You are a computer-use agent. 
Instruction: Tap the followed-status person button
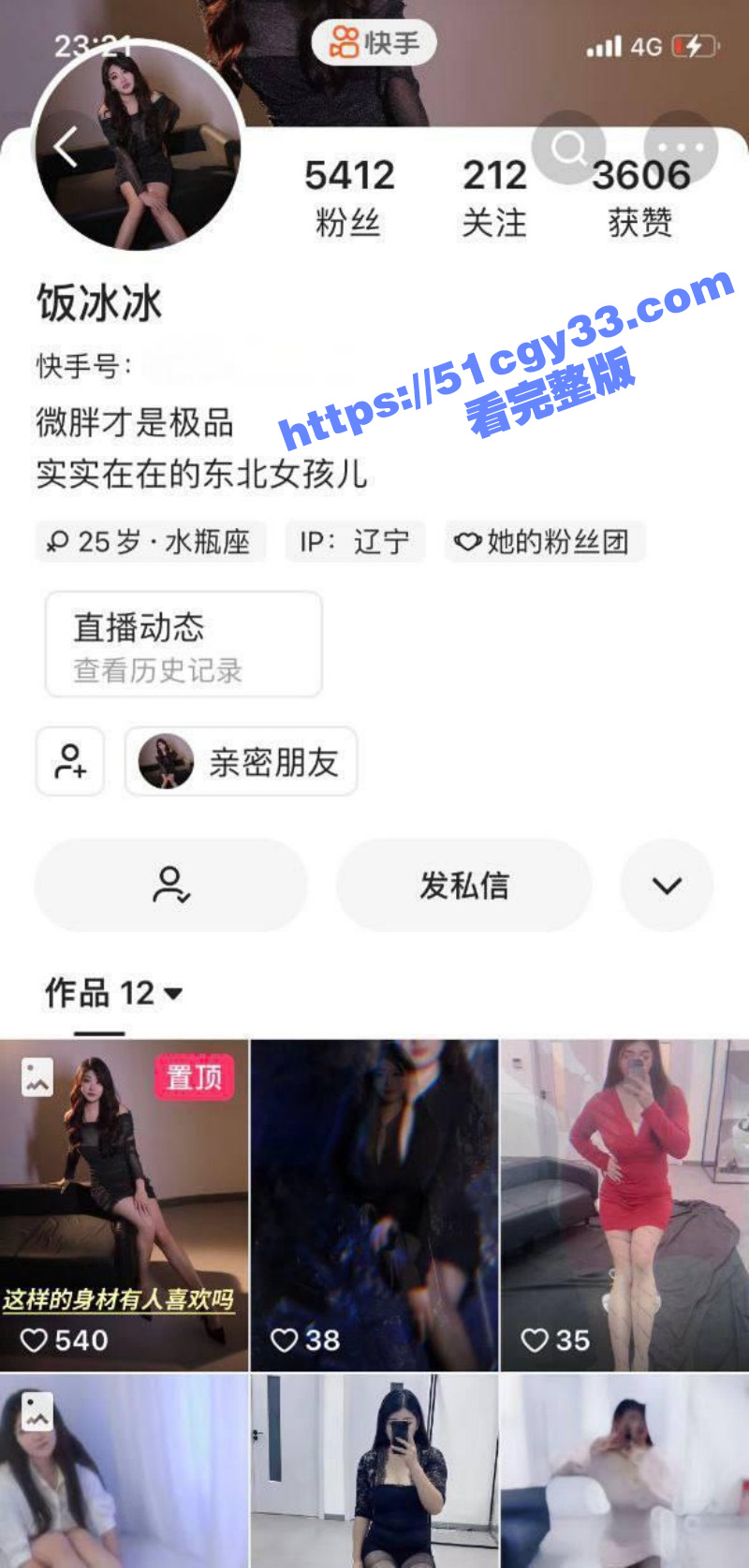tap(171, 885)
